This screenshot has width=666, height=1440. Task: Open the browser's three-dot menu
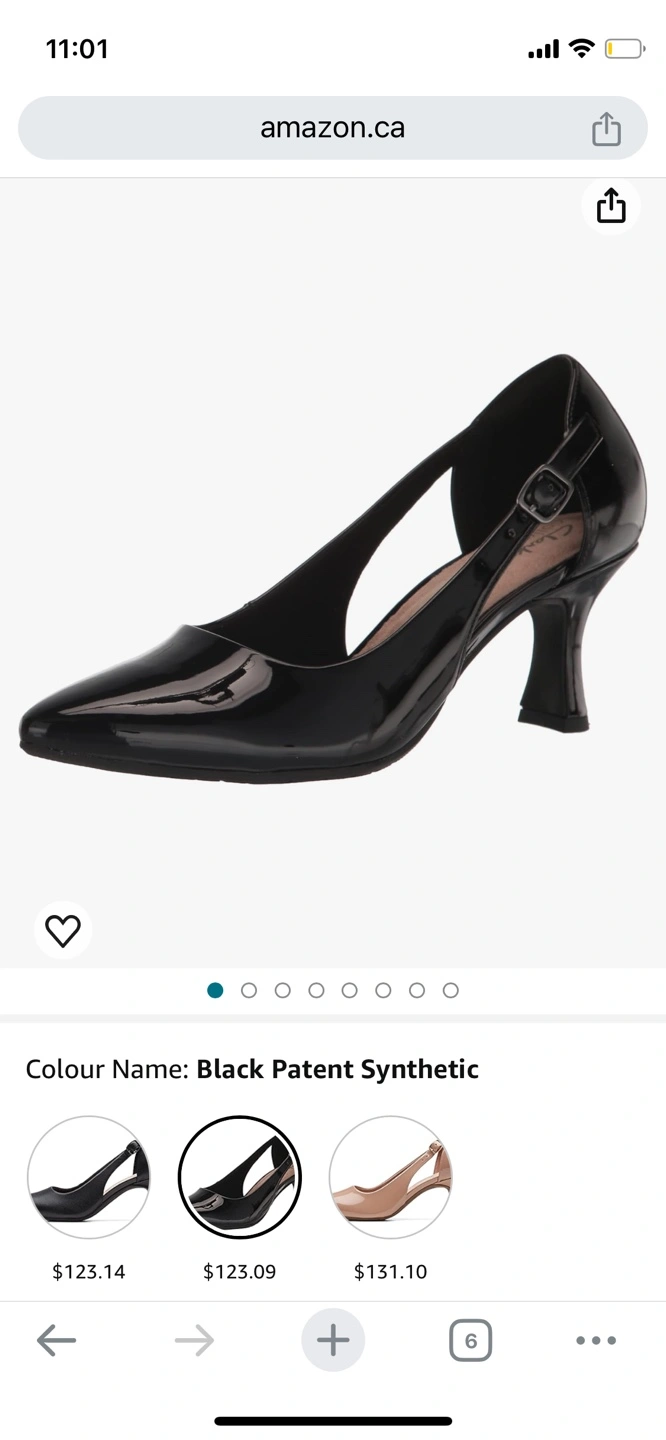coord(596,1340)
